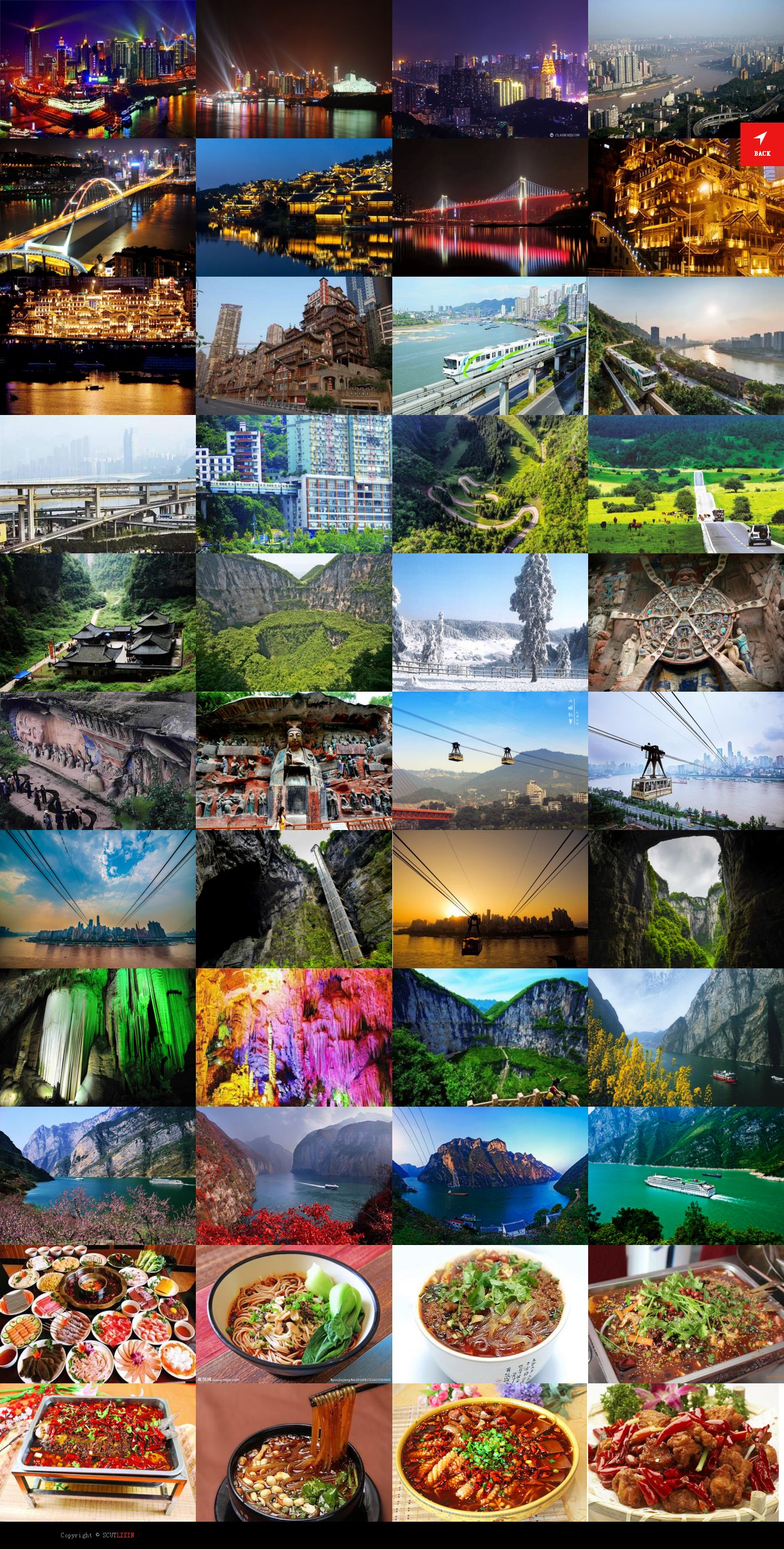View the sunset cable car silhouette photo

pos(489,899)
